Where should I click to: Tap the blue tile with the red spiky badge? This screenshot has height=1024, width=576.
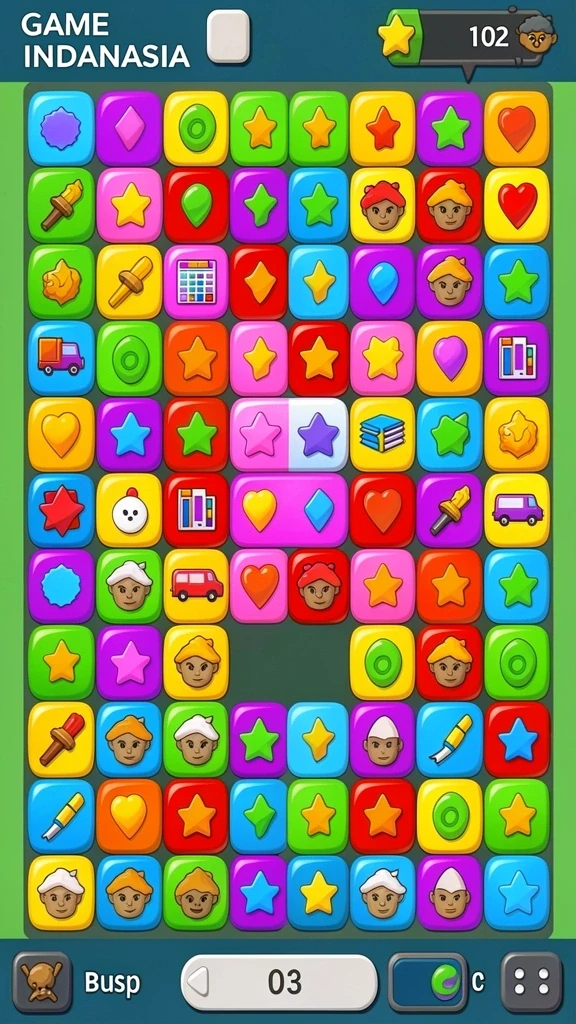click(x=61, y=510)
